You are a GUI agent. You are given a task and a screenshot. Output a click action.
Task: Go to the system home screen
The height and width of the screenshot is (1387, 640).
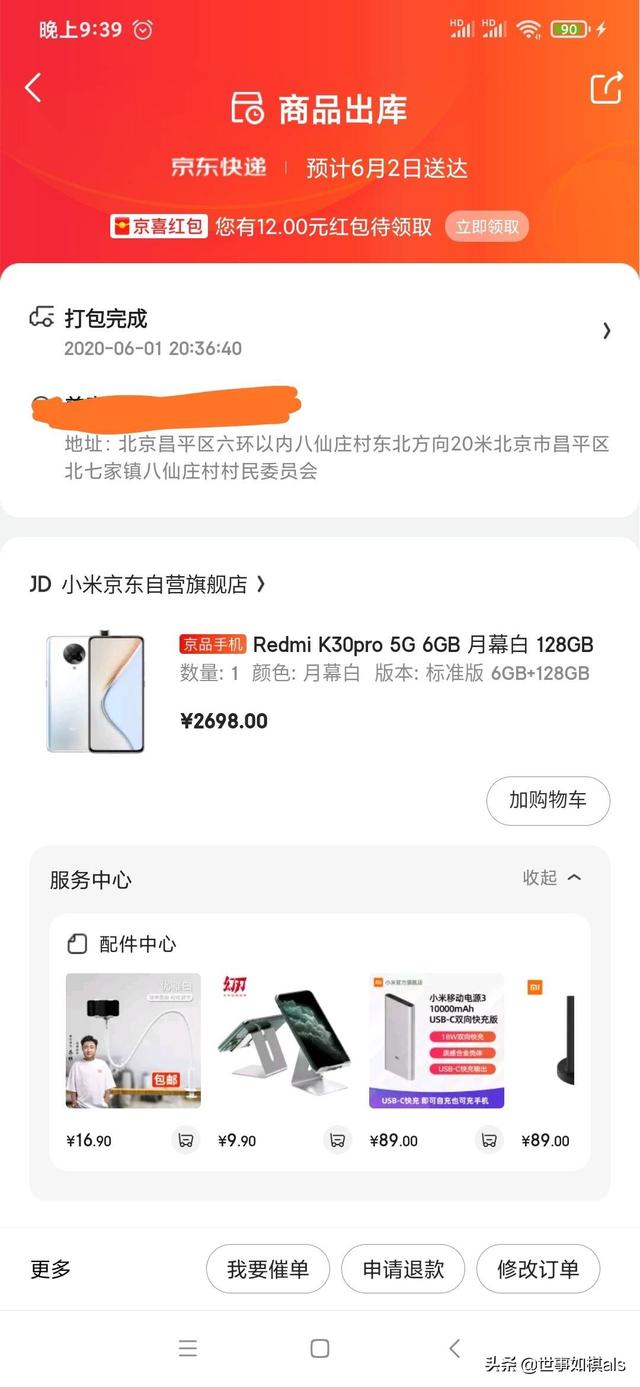click(x=320, y=1348)
